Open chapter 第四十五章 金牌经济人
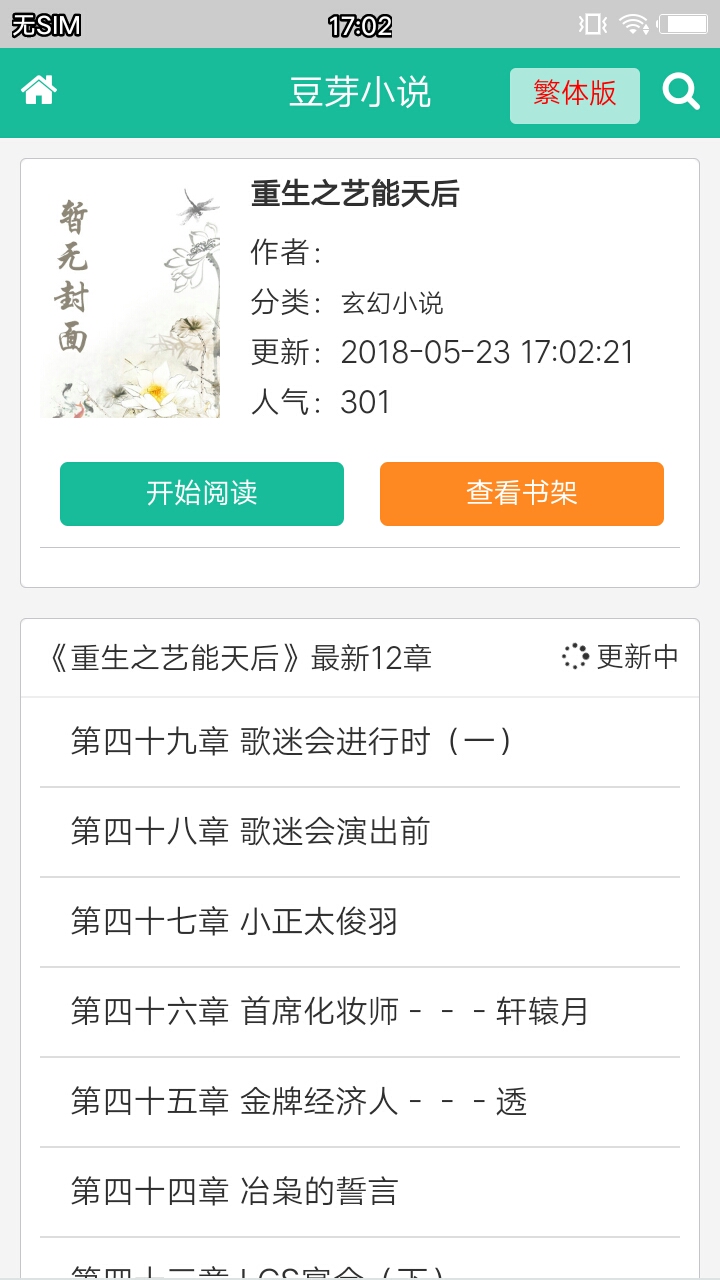 pyautogui.click(x=298, y=1102)
